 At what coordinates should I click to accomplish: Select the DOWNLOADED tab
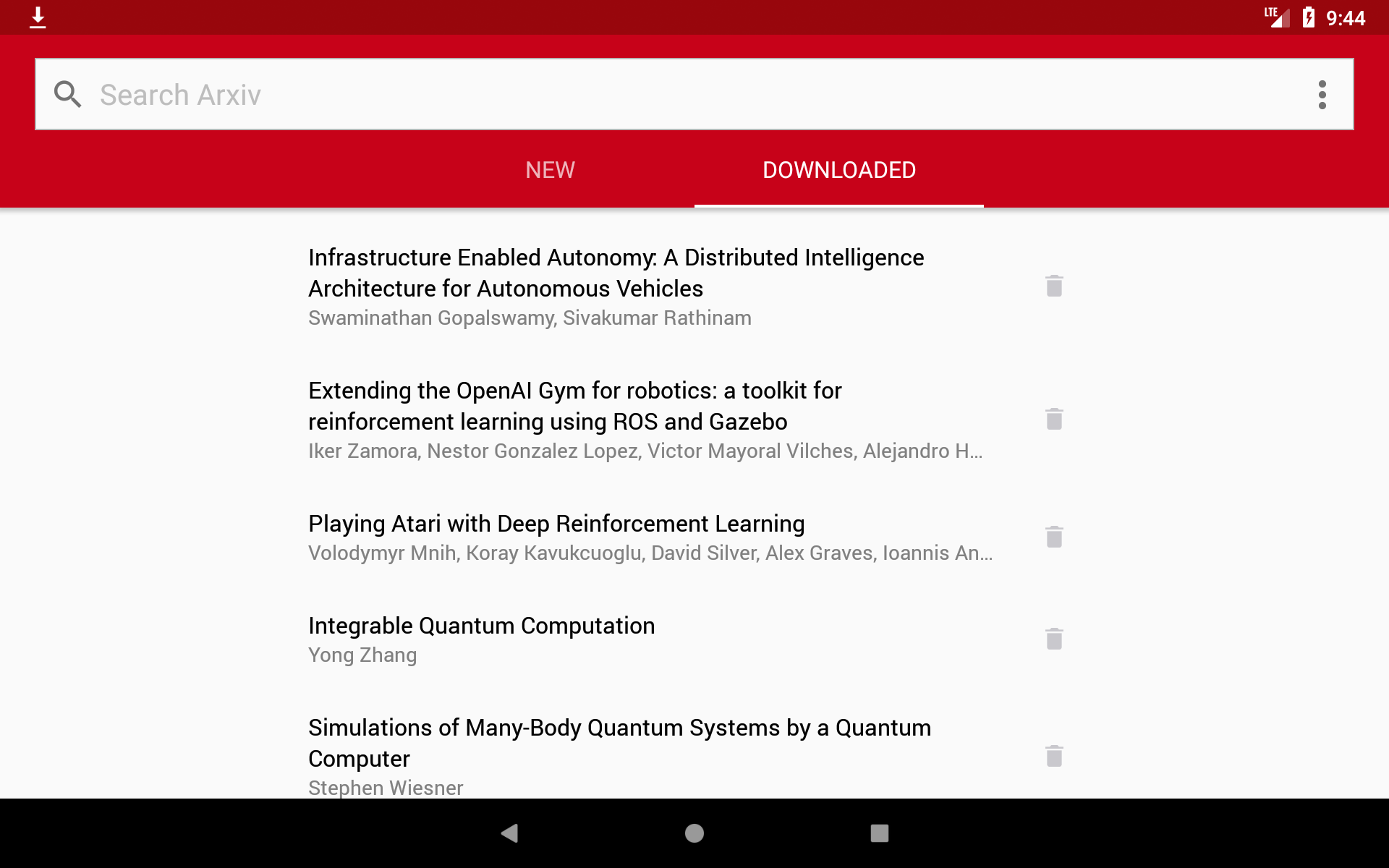(x=839, y=171)
